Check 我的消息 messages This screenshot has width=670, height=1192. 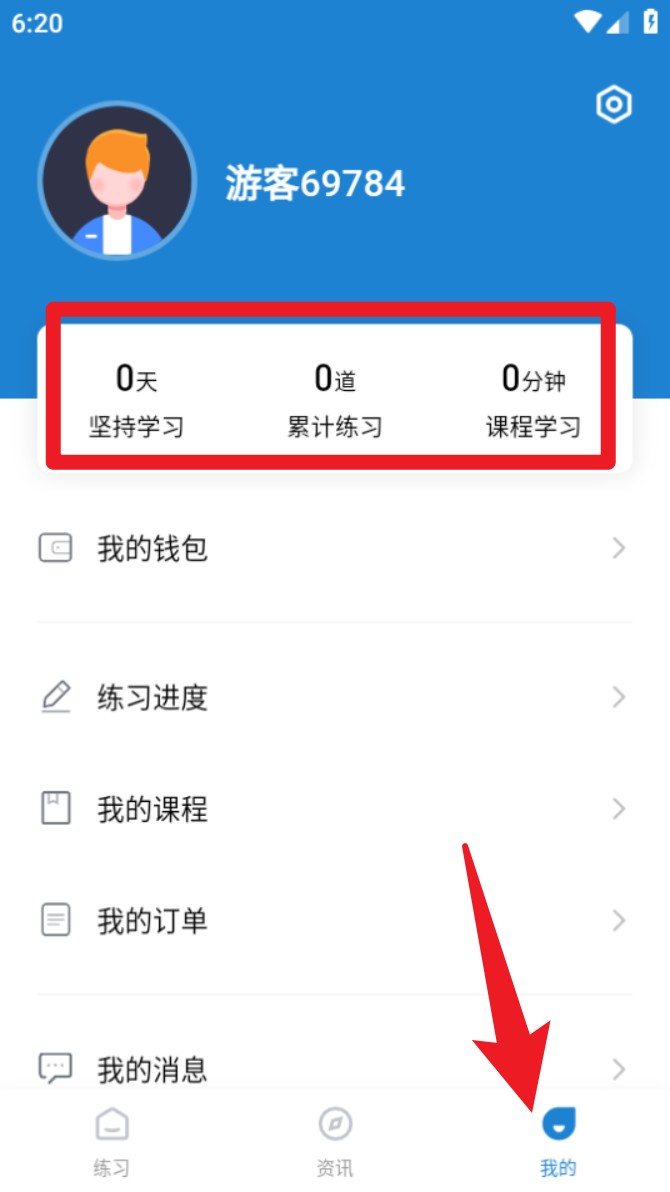coord(334,1068)
